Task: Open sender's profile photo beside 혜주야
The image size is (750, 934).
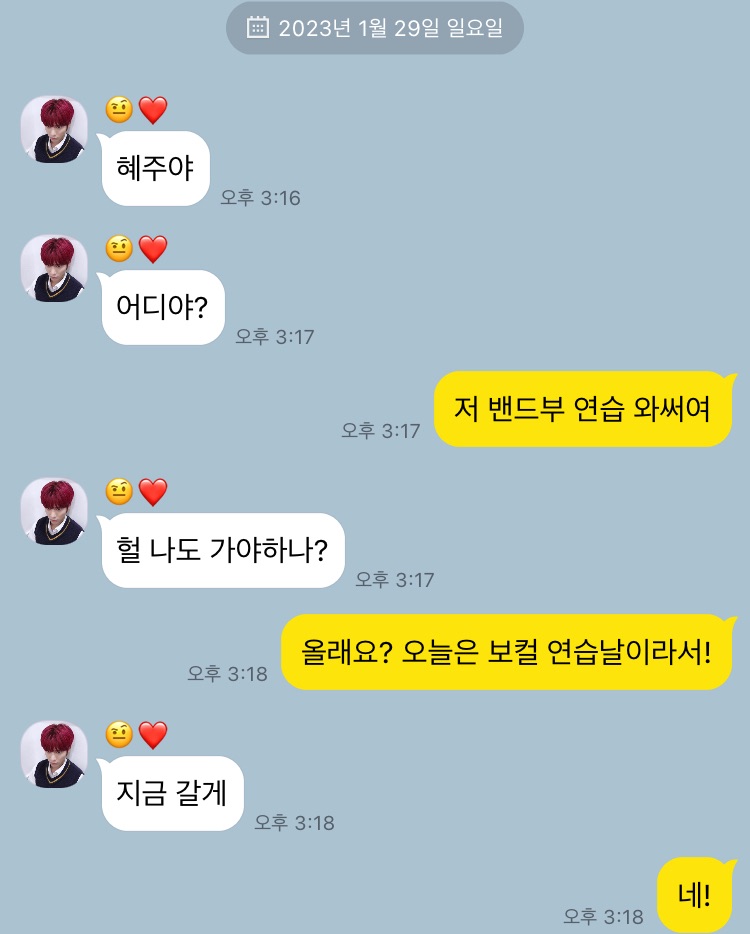Action: point(54,129)
